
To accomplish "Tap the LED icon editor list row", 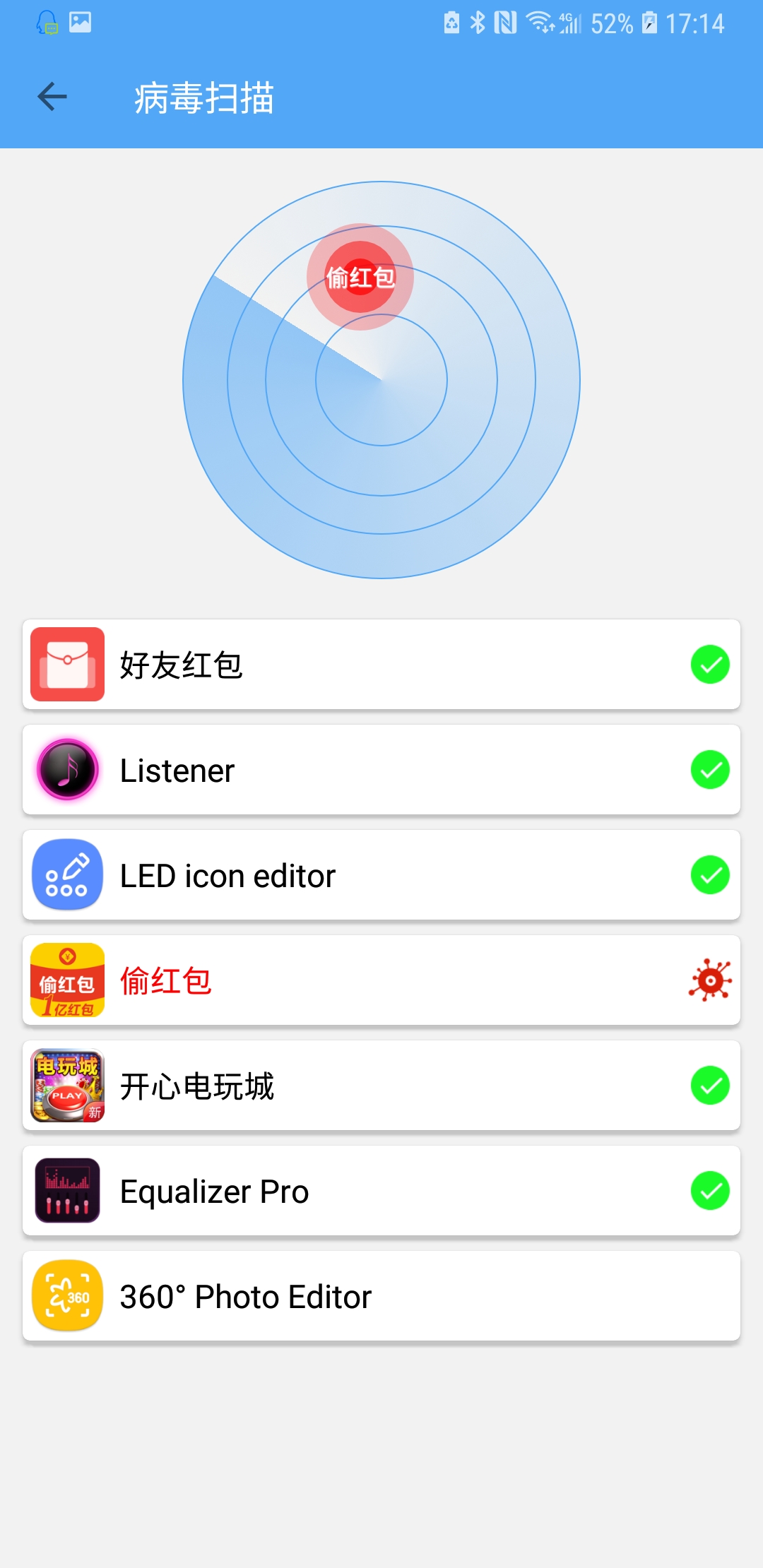I will pyautogui.click(x=381, y=875).
